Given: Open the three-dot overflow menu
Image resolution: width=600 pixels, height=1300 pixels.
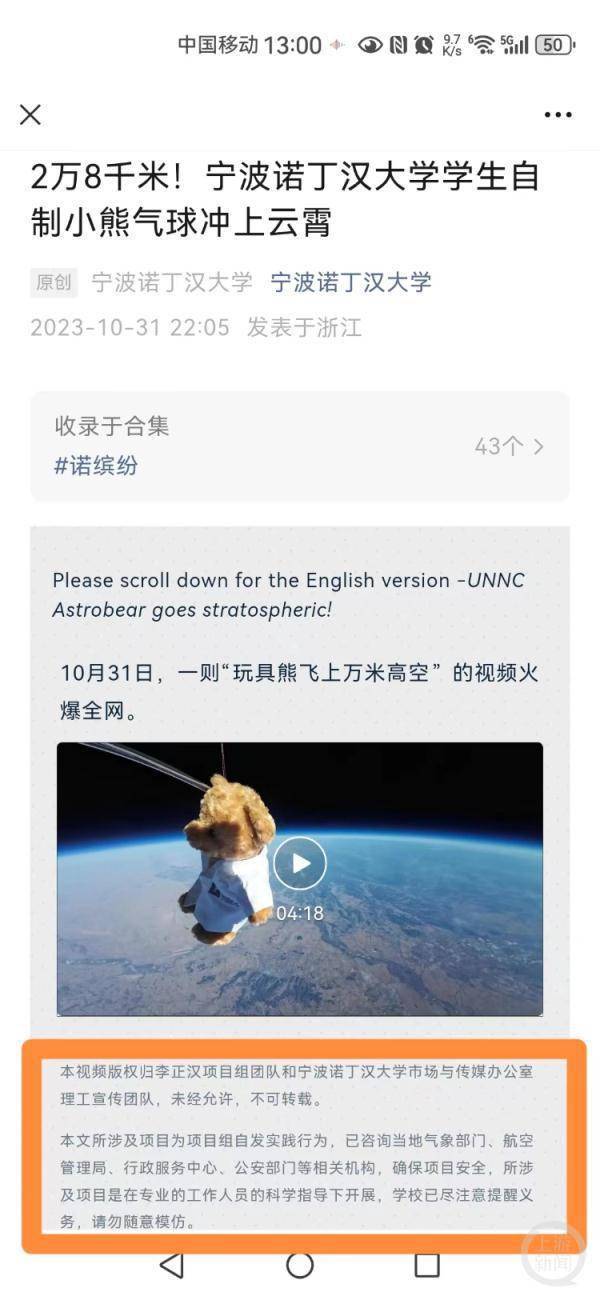Looking at the screenshot, I should pos(558,115).
